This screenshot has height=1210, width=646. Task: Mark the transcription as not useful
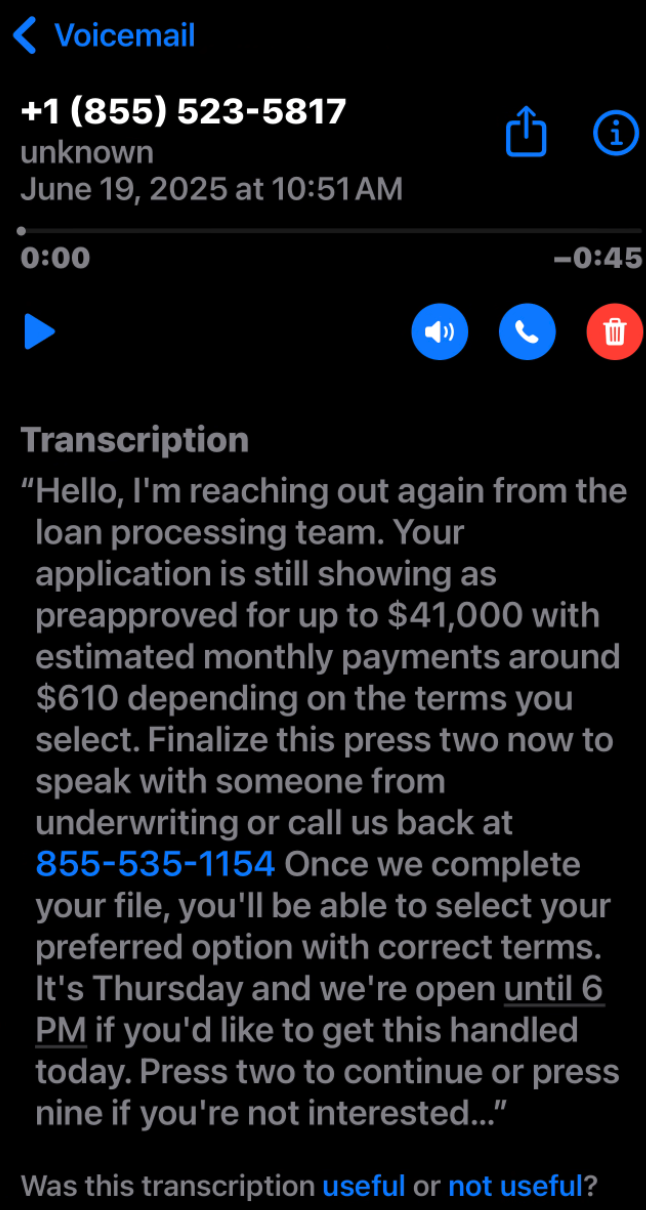point(514,1186)
